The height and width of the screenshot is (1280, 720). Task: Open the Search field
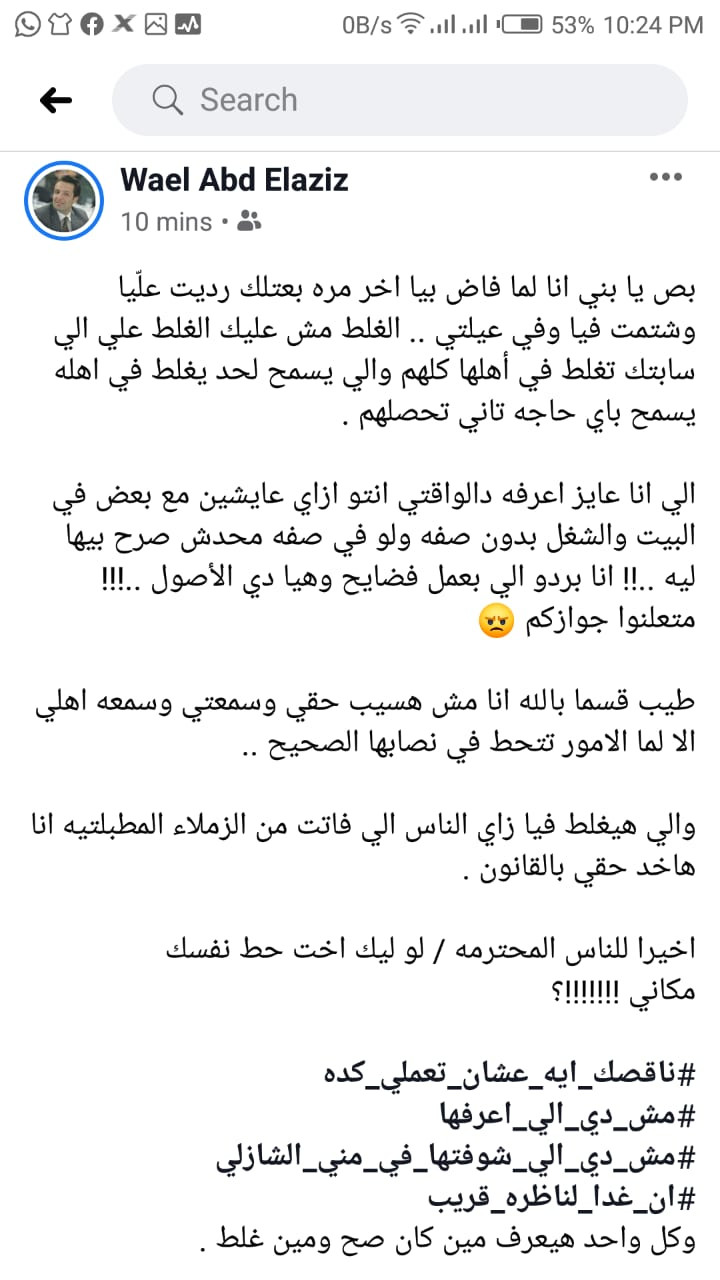[x=400, y=100]
